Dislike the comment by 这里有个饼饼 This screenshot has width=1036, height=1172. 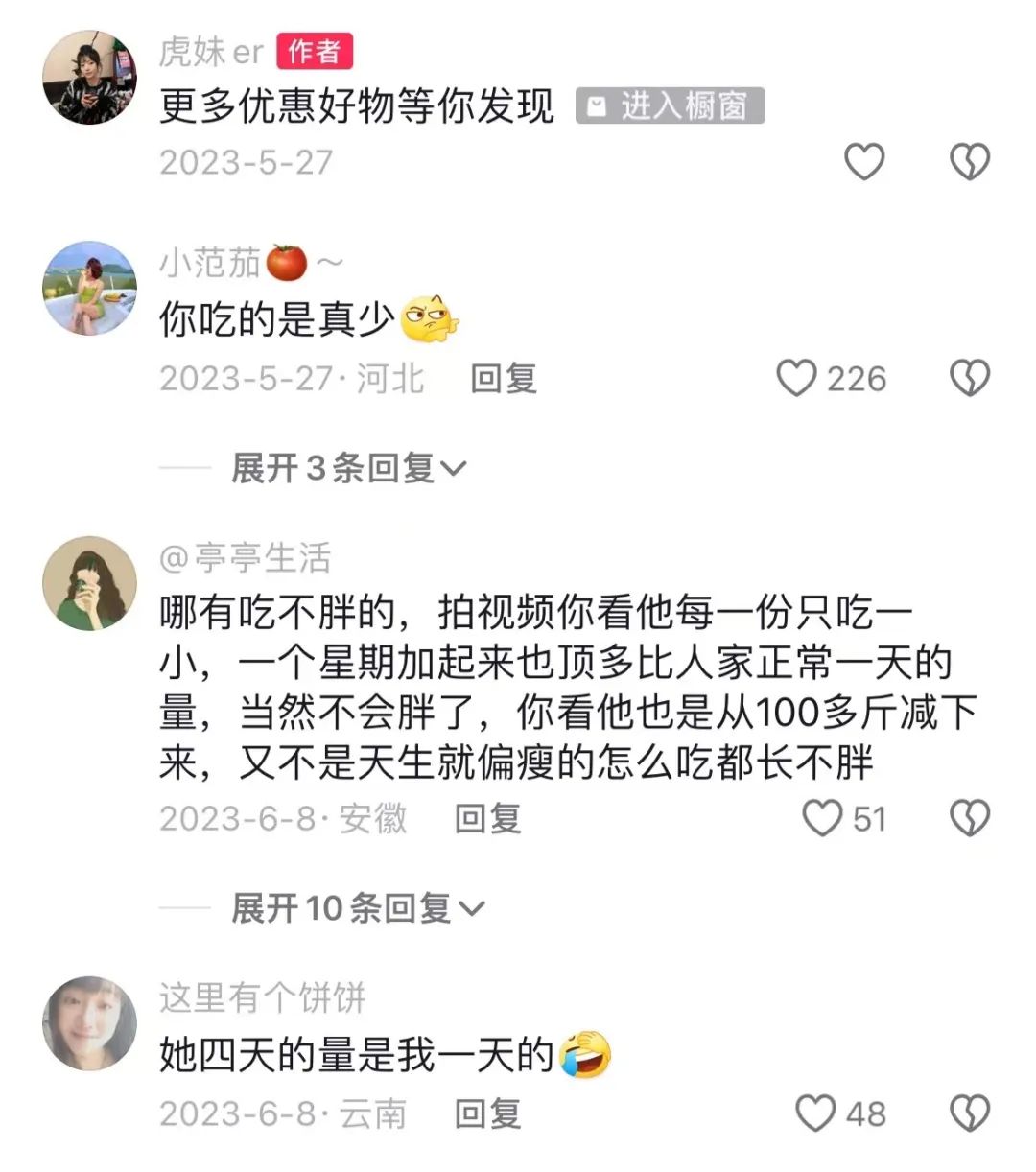(x=969, y=1113)
